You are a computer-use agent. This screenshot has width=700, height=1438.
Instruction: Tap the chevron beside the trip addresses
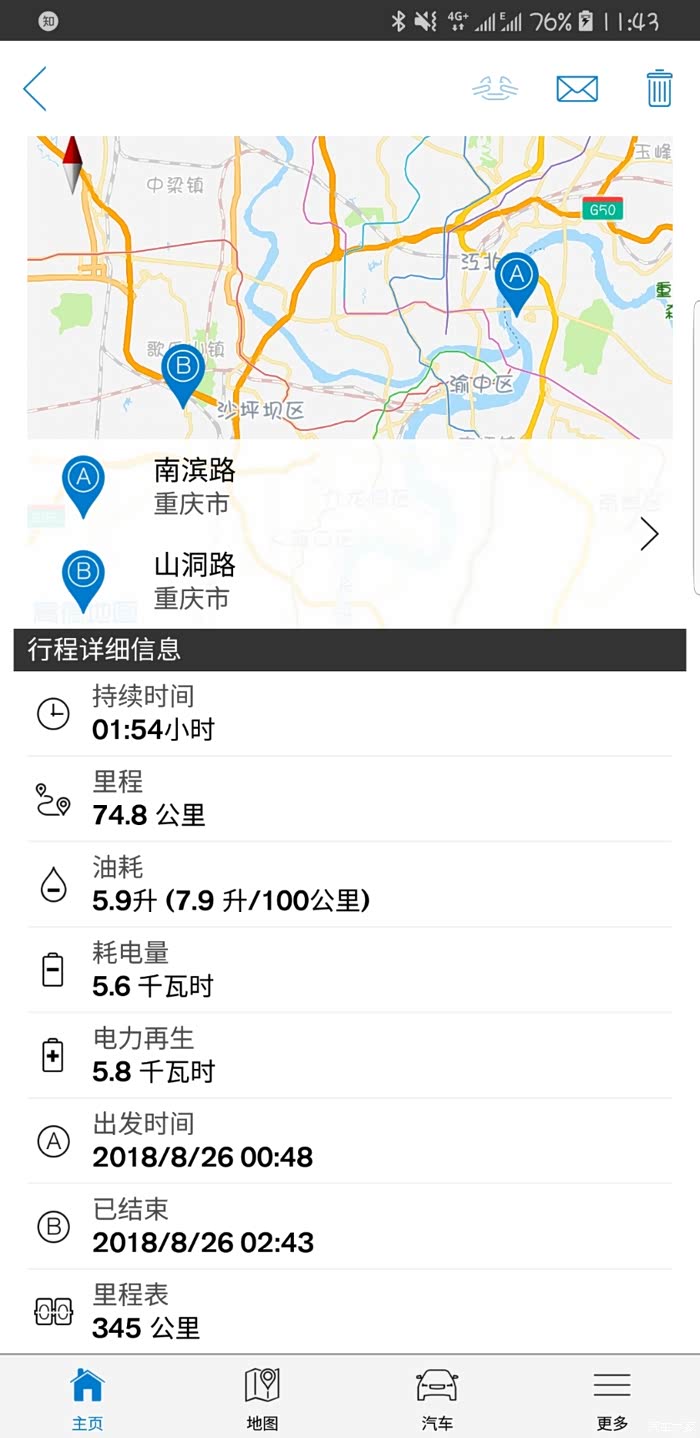[x=650, y=535]
